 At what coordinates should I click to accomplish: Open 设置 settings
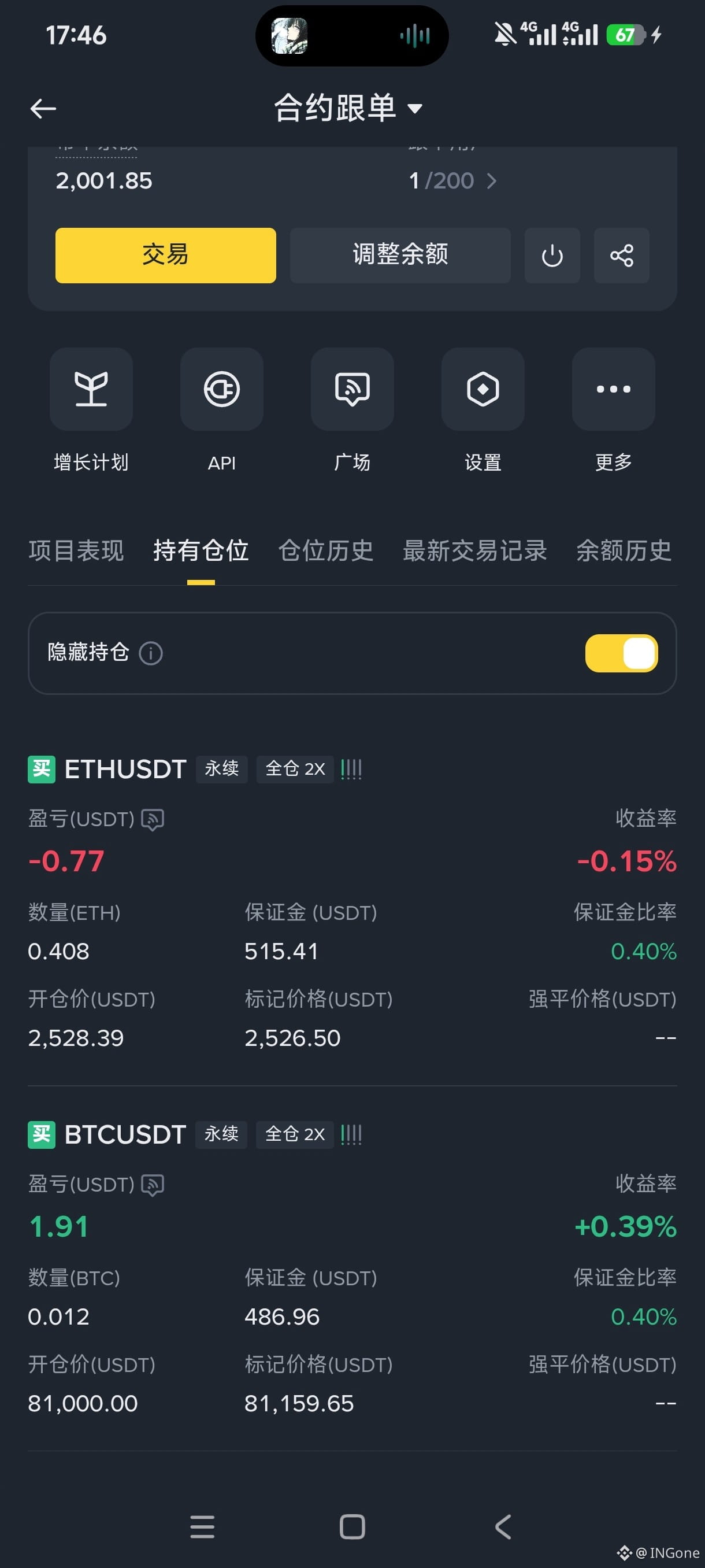[x=483, y=411]
